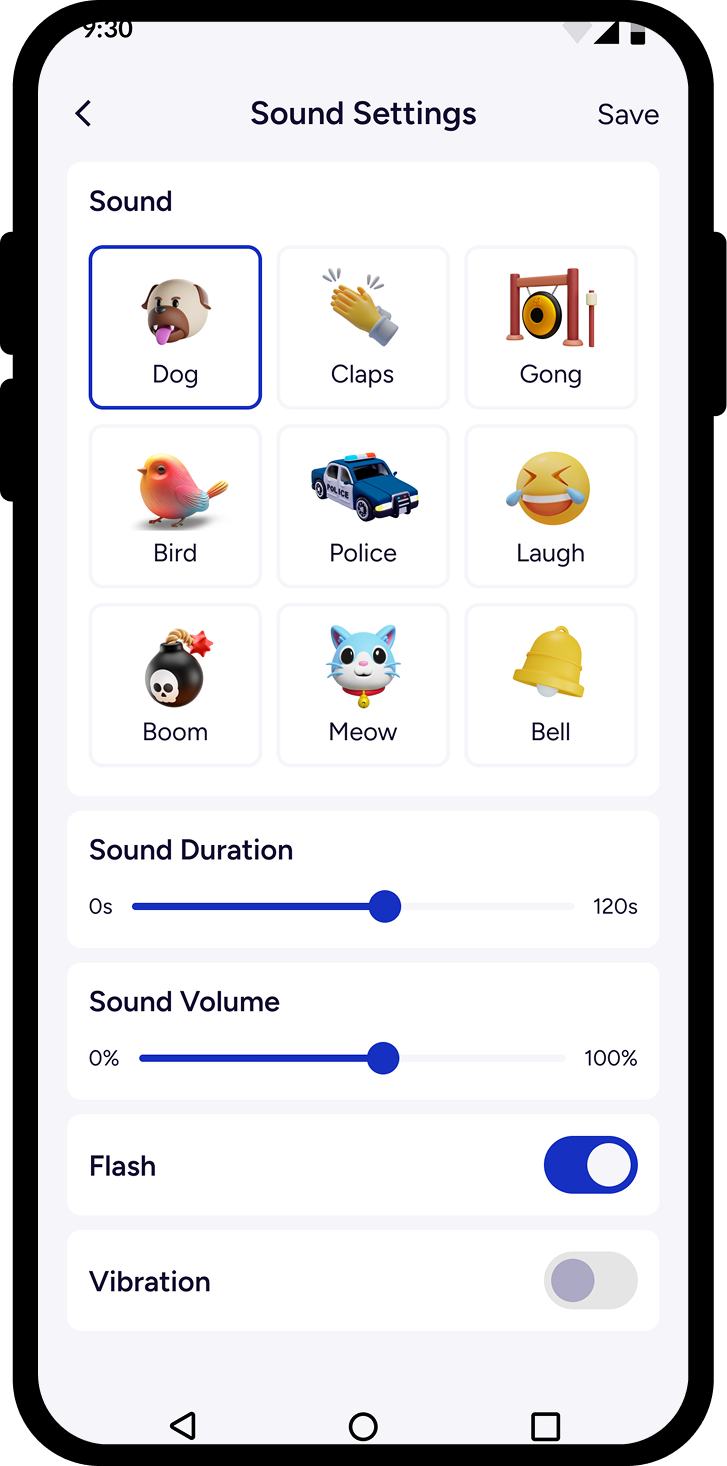727x1466 pixels.
Task: Pick the Gong sound
Action: tap(551, 328)
